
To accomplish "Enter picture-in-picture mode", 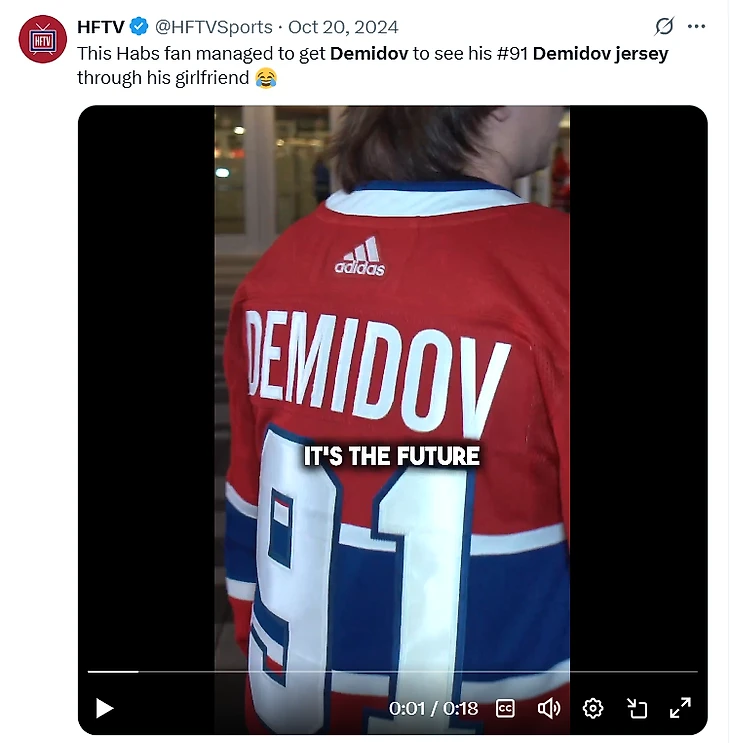I will tap(637, 708).
